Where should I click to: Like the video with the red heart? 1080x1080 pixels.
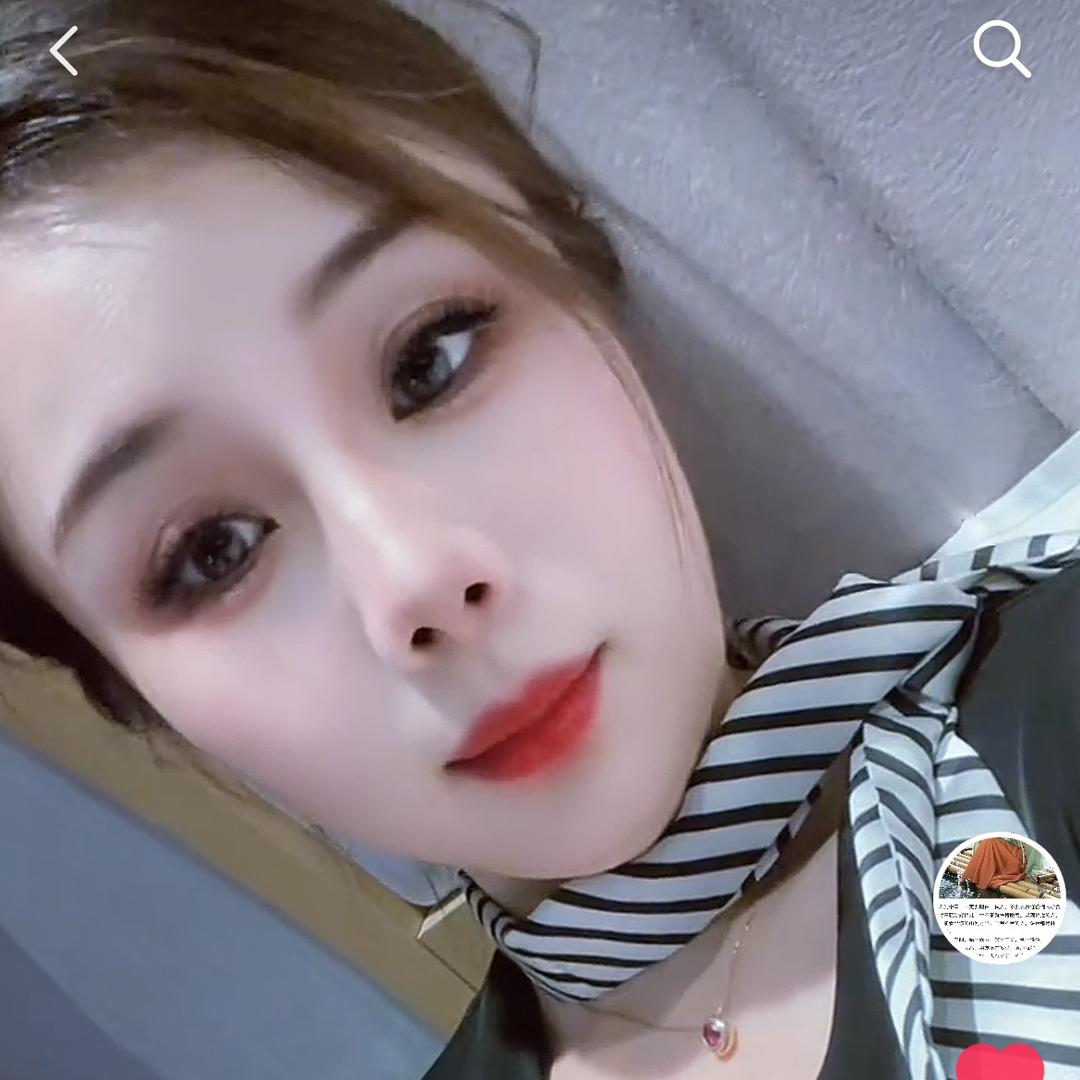[x=1000, y=1062]
